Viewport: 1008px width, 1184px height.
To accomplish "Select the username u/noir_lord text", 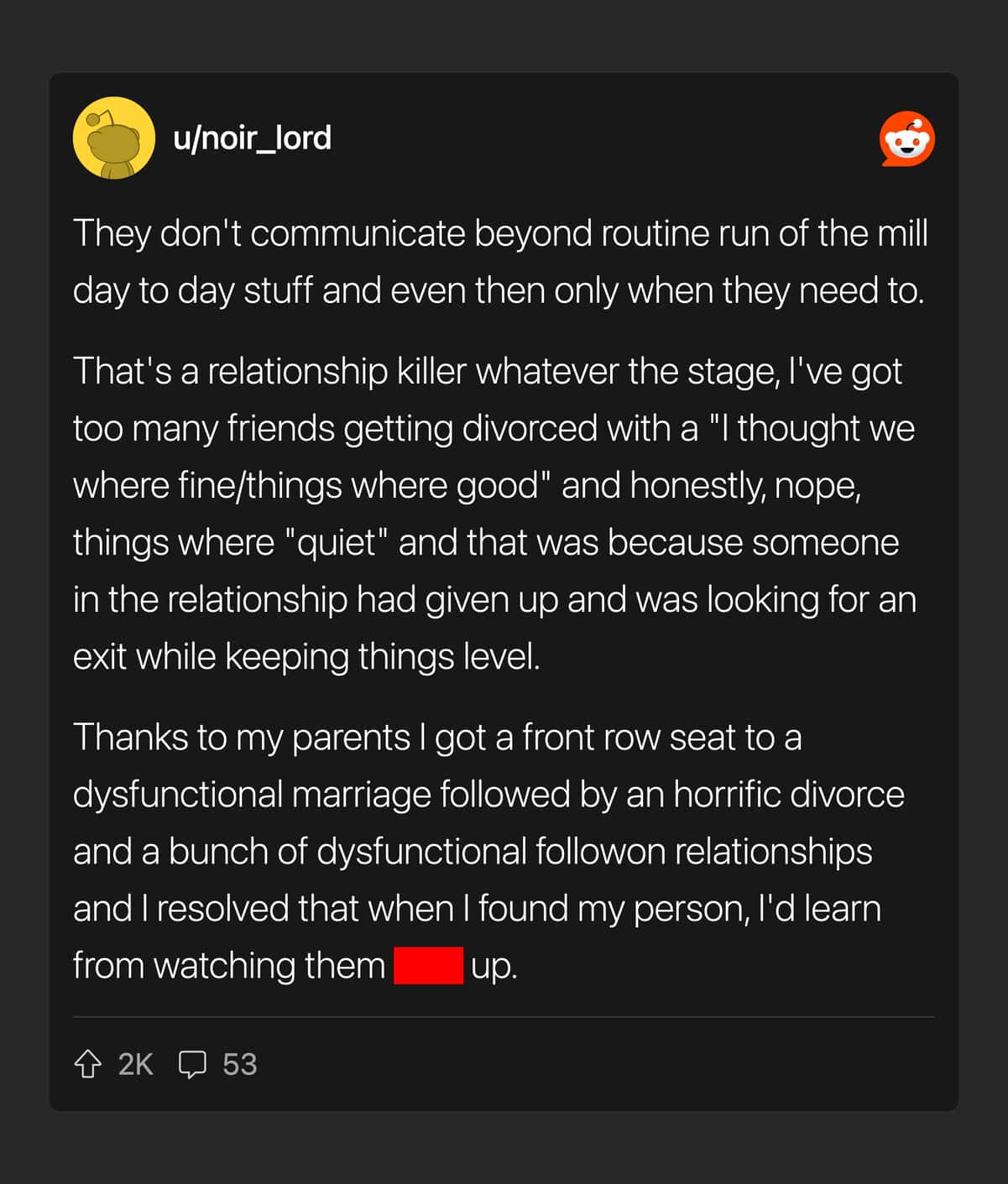I will click(251, 138).
